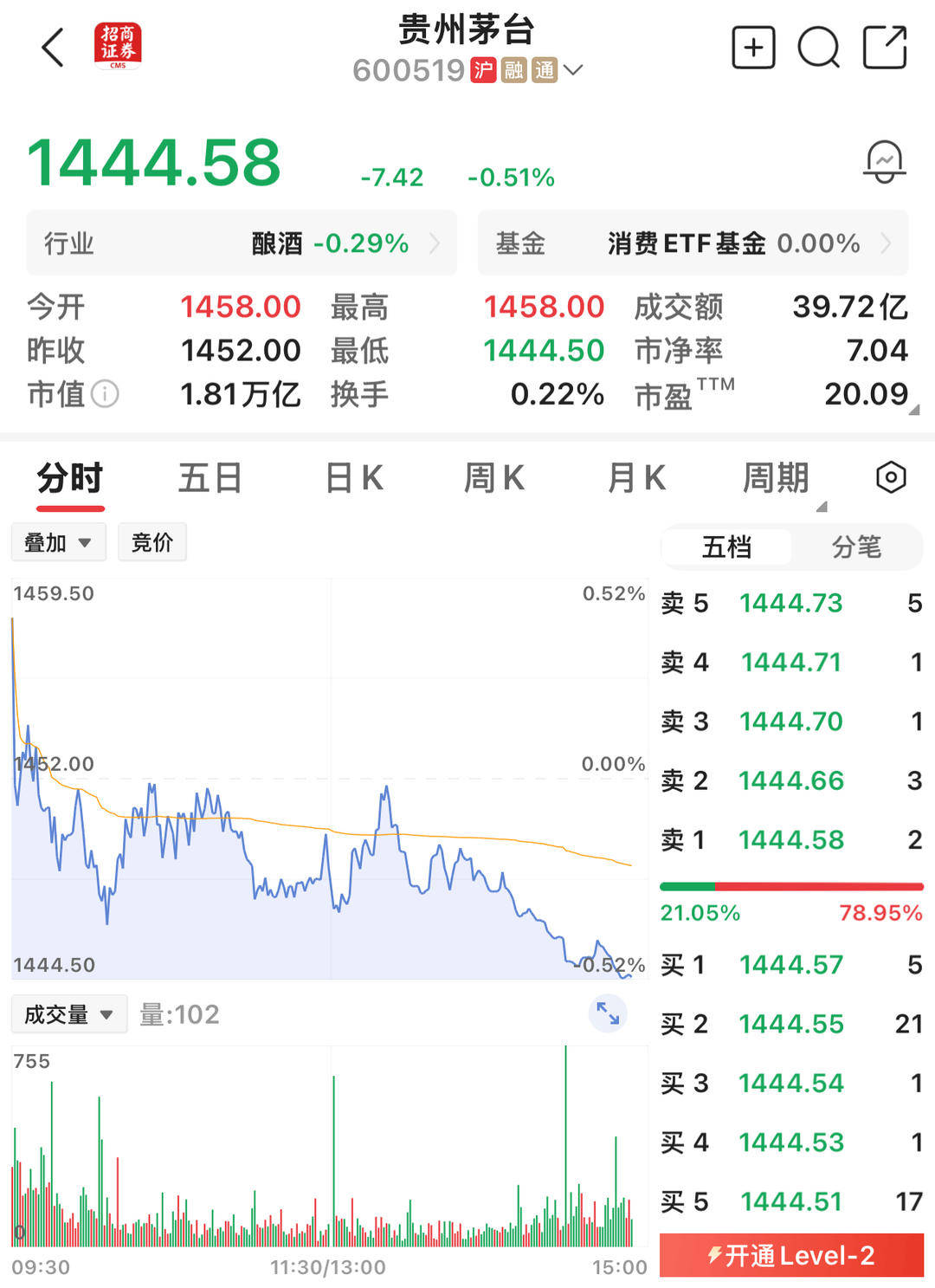Switch to the 周K chart tab

point(493,478)
